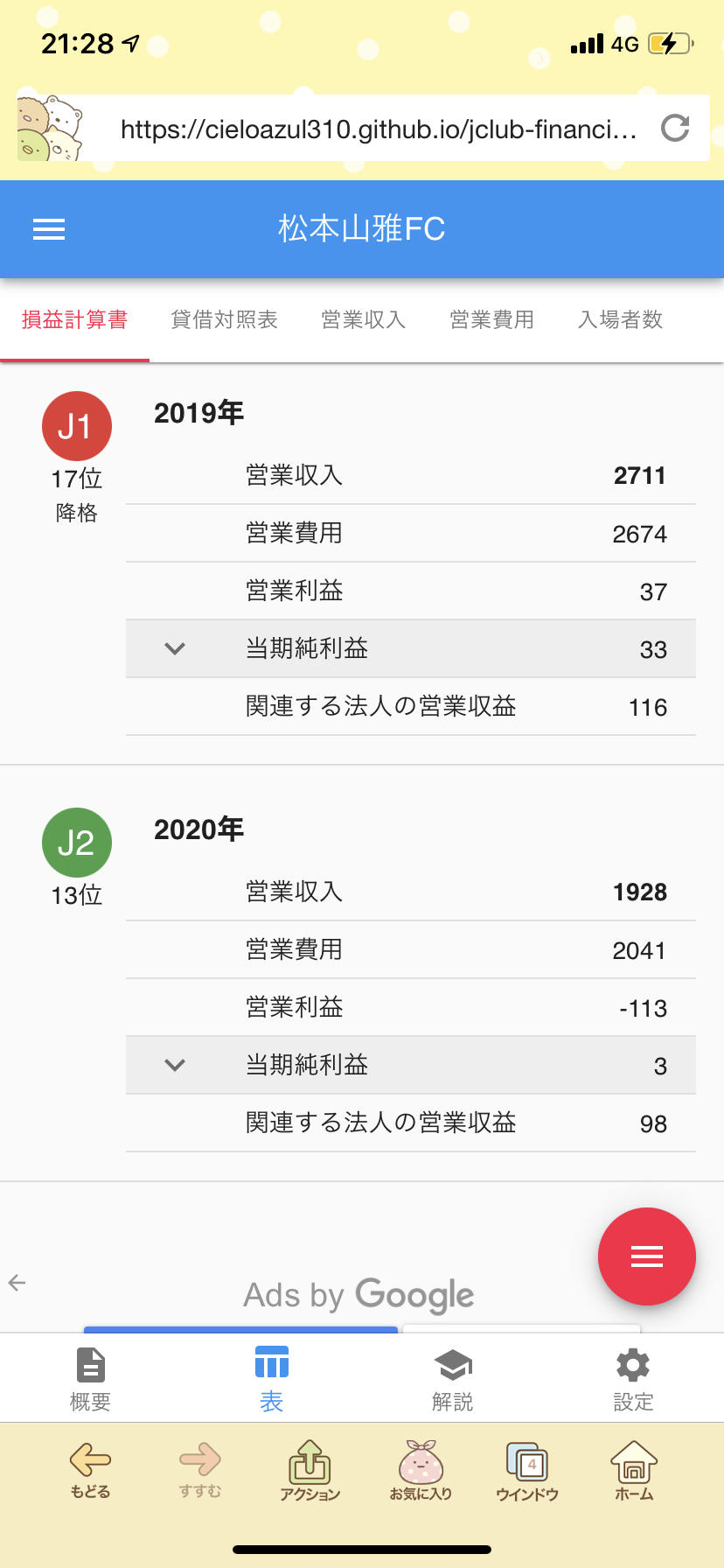Go back with the もどる button
724x1568 pixels.
[x=90, y=1470]
